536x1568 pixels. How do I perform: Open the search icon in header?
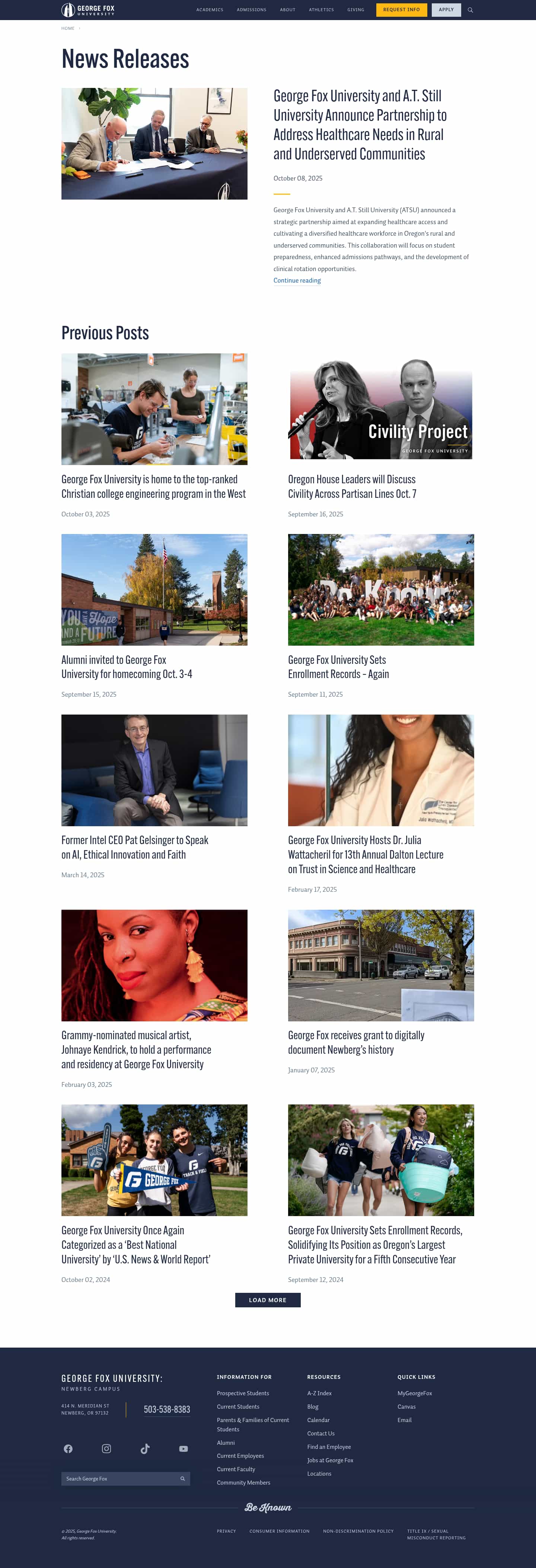coord(470,10)
